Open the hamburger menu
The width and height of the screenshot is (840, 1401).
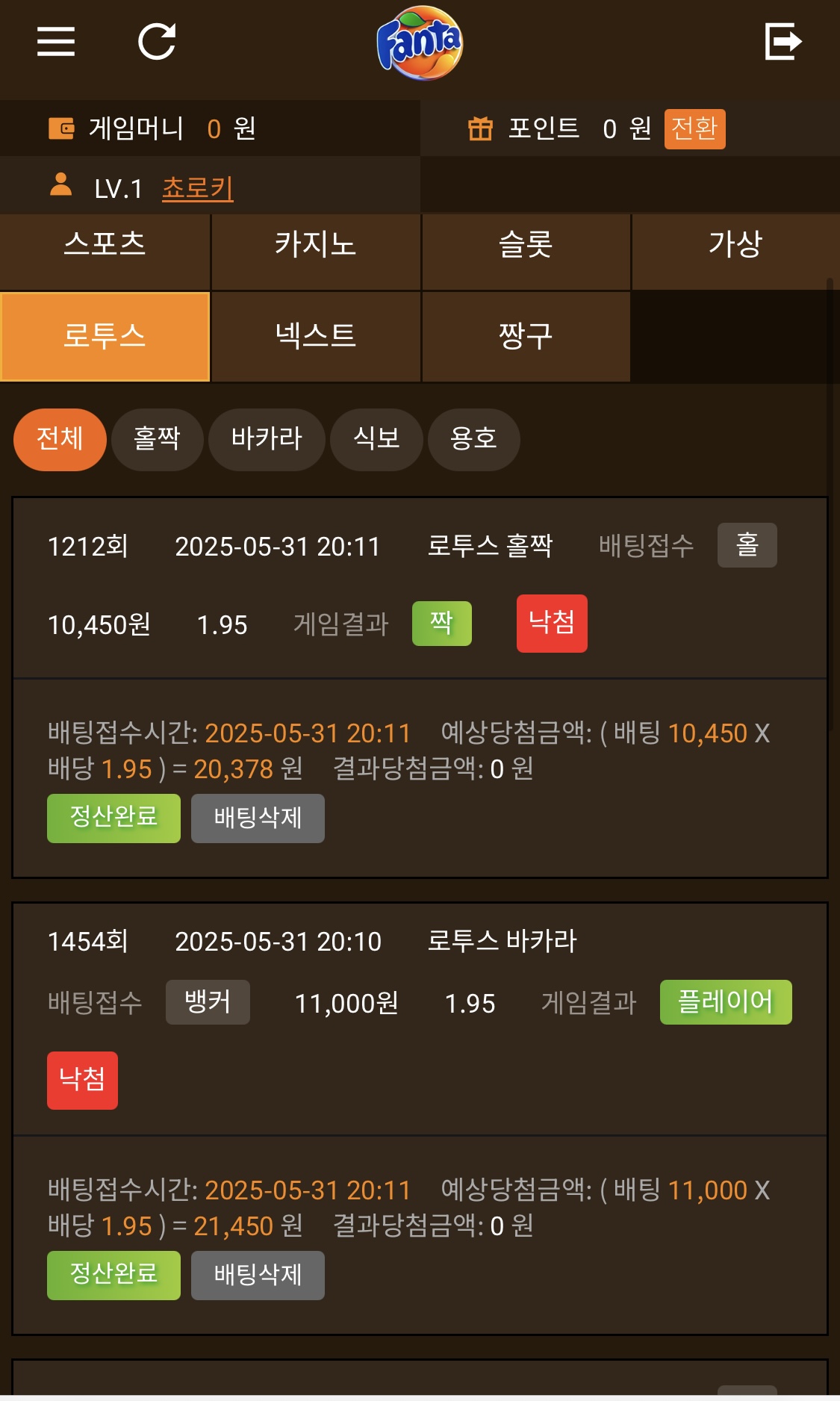(x=56, y=41)
